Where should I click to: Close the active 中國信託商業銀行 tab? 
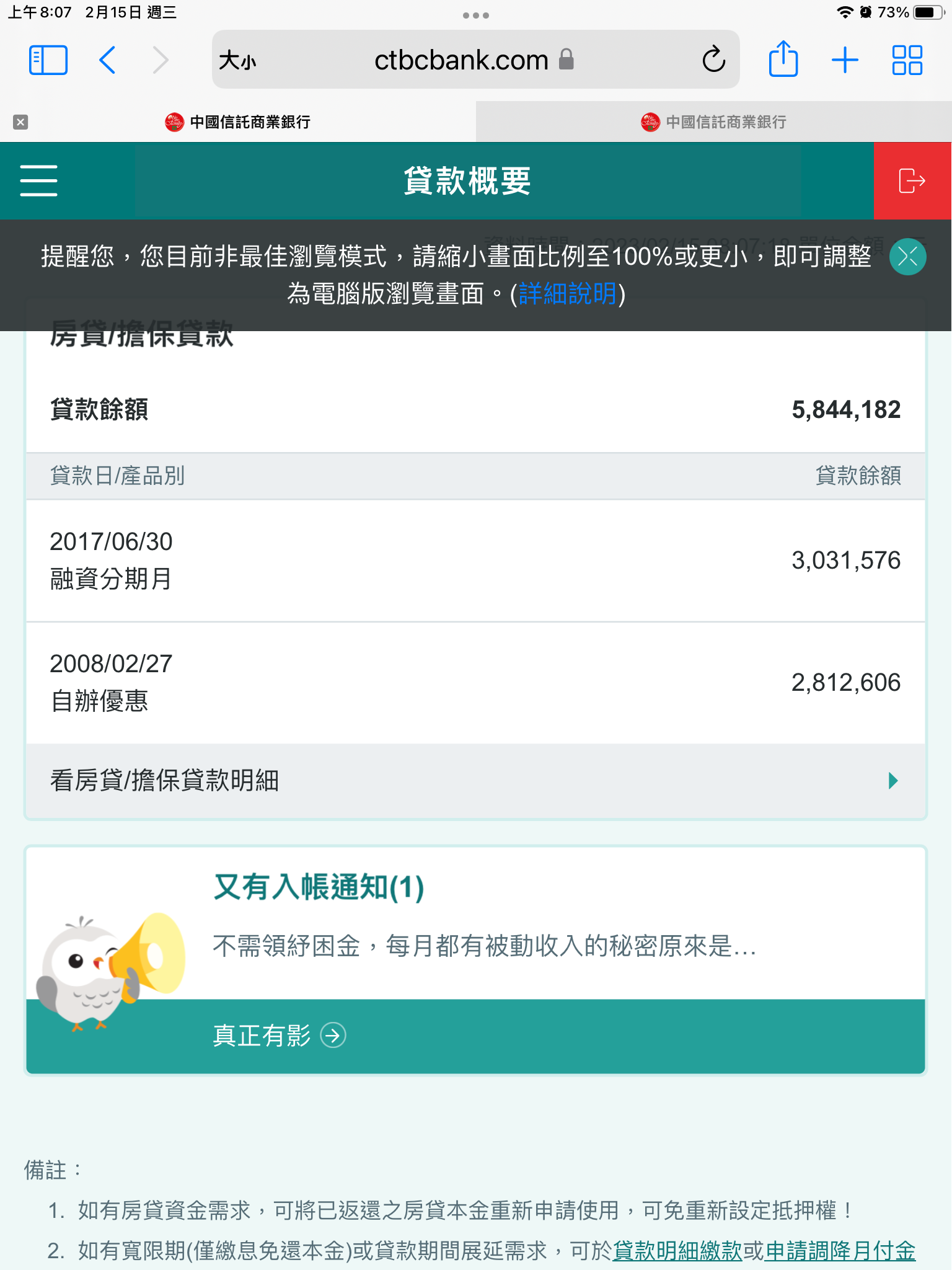pyautogui.click(x=20, y=122)
